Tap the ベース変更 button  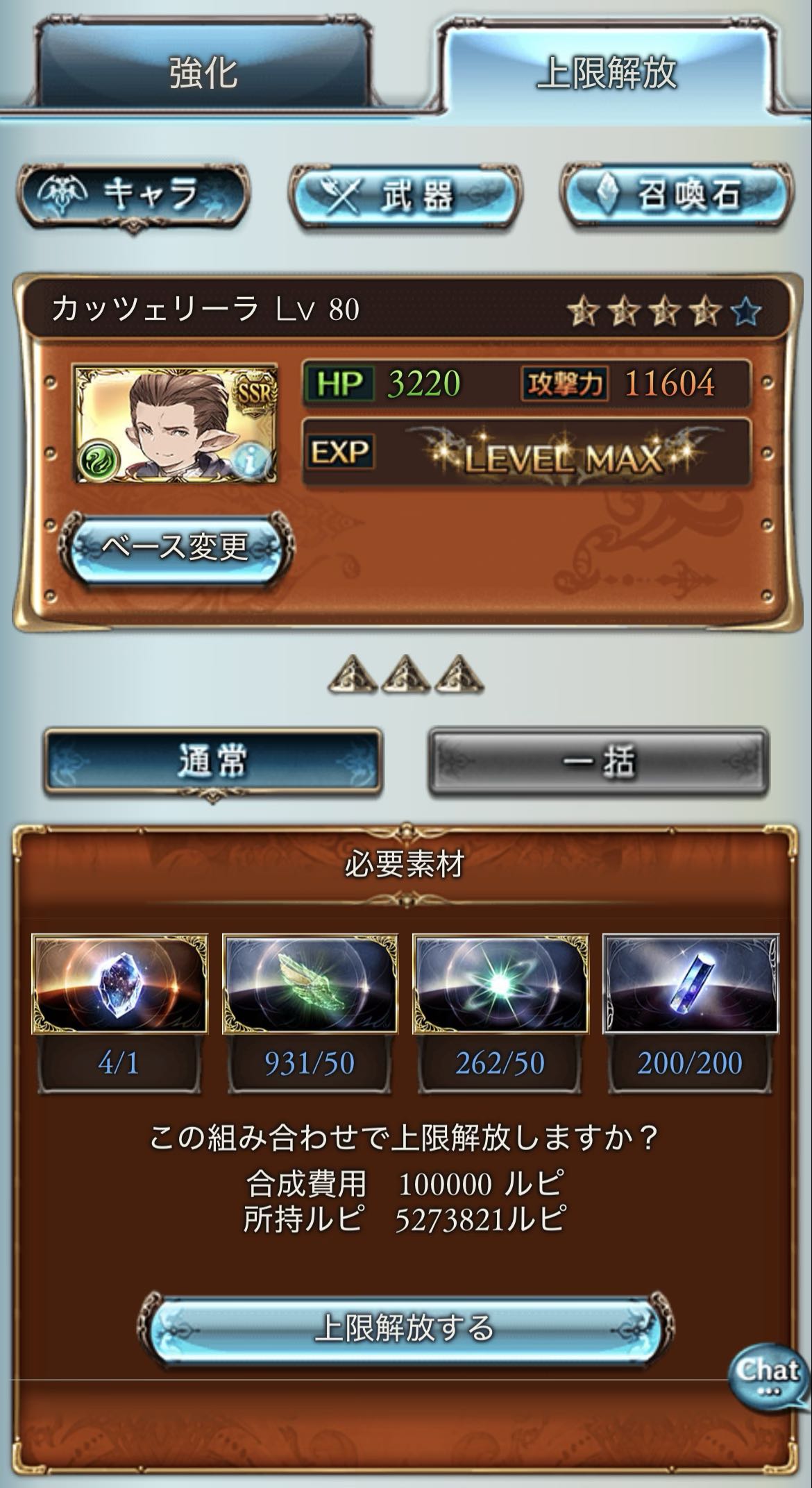coord(175,546)
